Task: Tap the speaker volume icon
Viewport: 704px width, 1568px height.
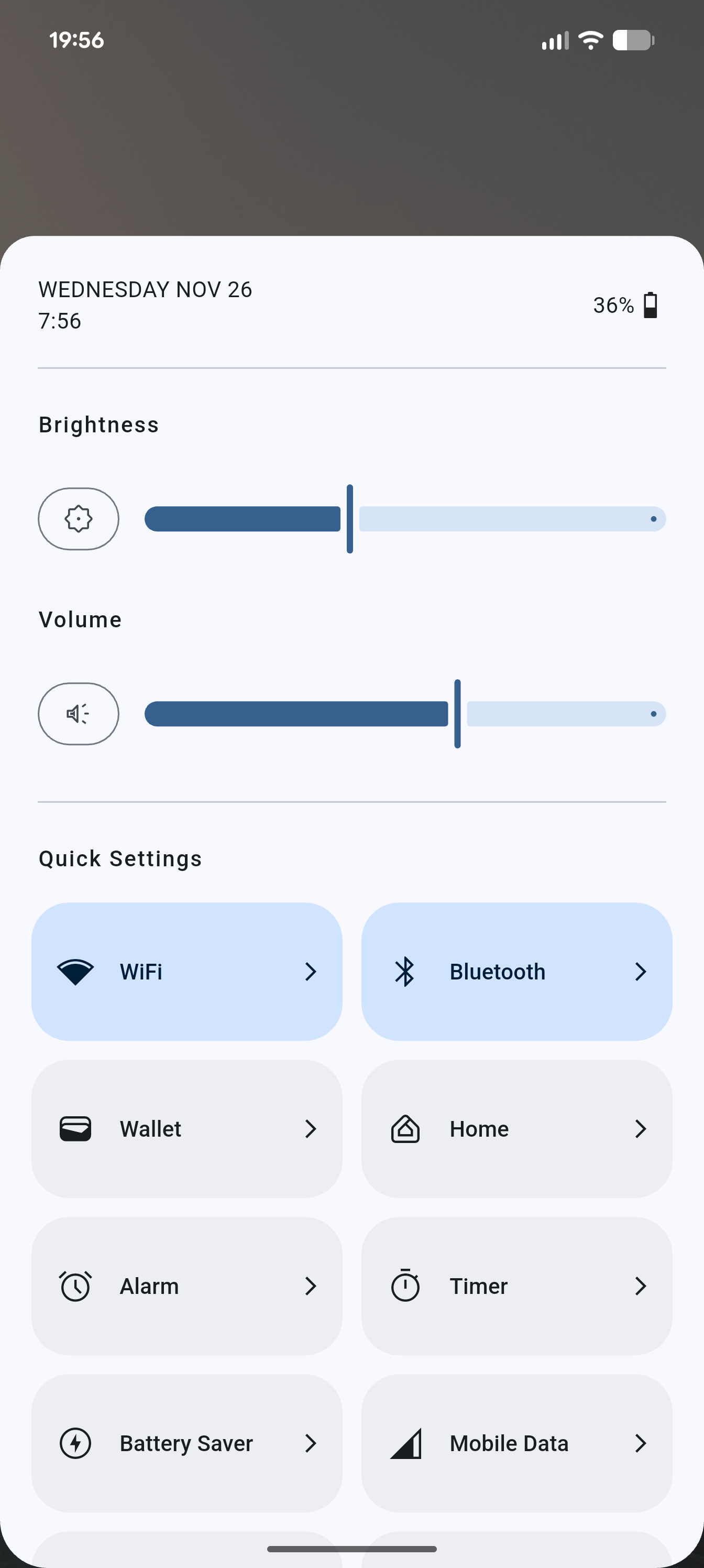Action: point(79,713)
